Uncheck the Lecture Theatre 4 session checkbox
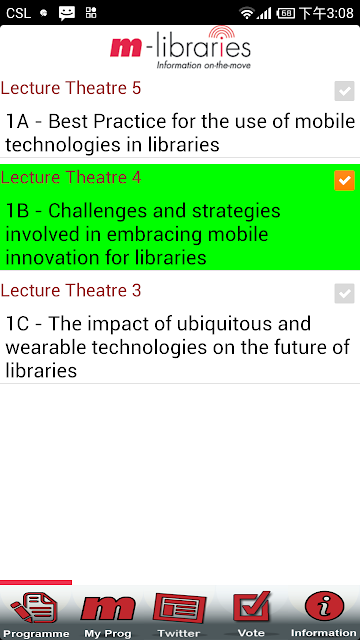This screenshot has height=640, width=360. click(344, 180)
